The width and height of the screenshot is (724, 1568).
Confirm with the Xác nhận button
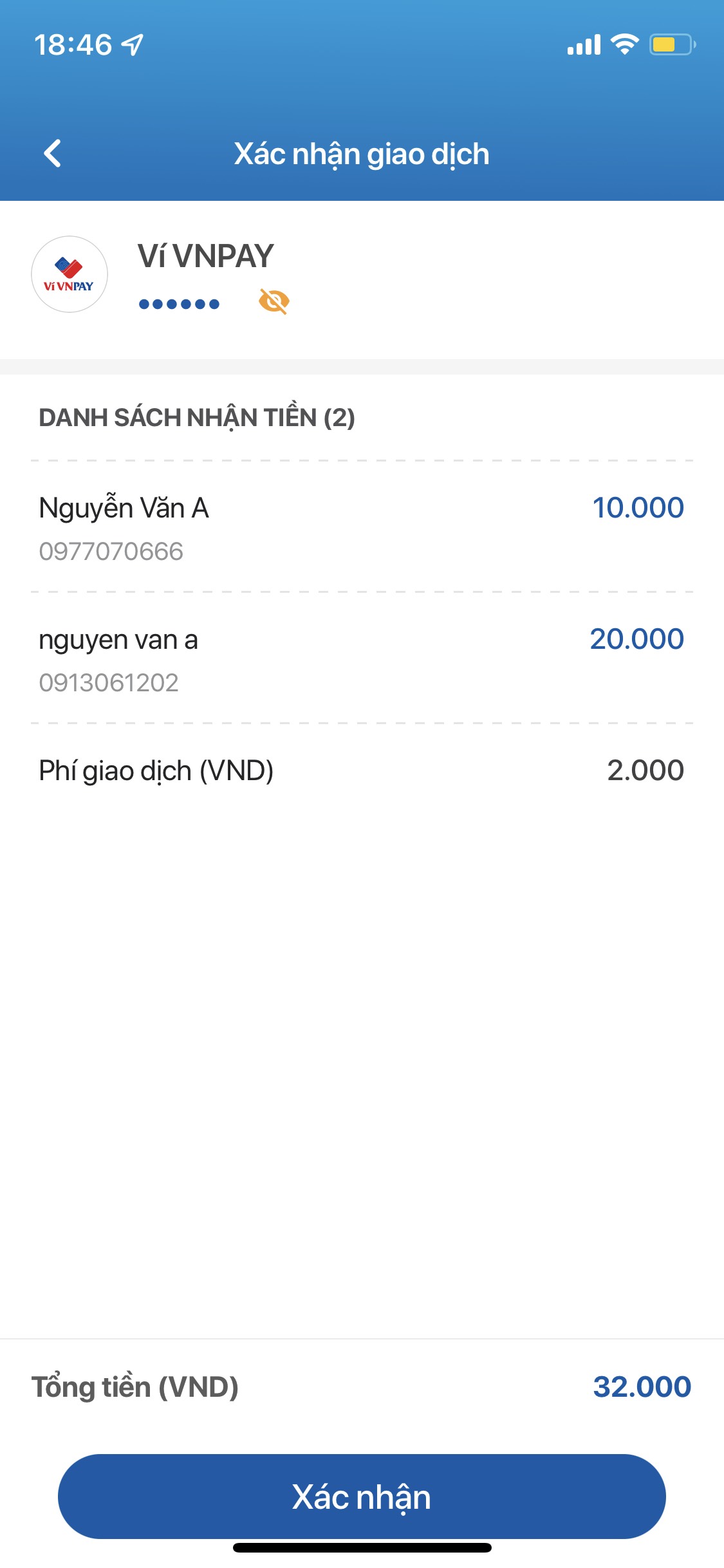click(362, 1496)
